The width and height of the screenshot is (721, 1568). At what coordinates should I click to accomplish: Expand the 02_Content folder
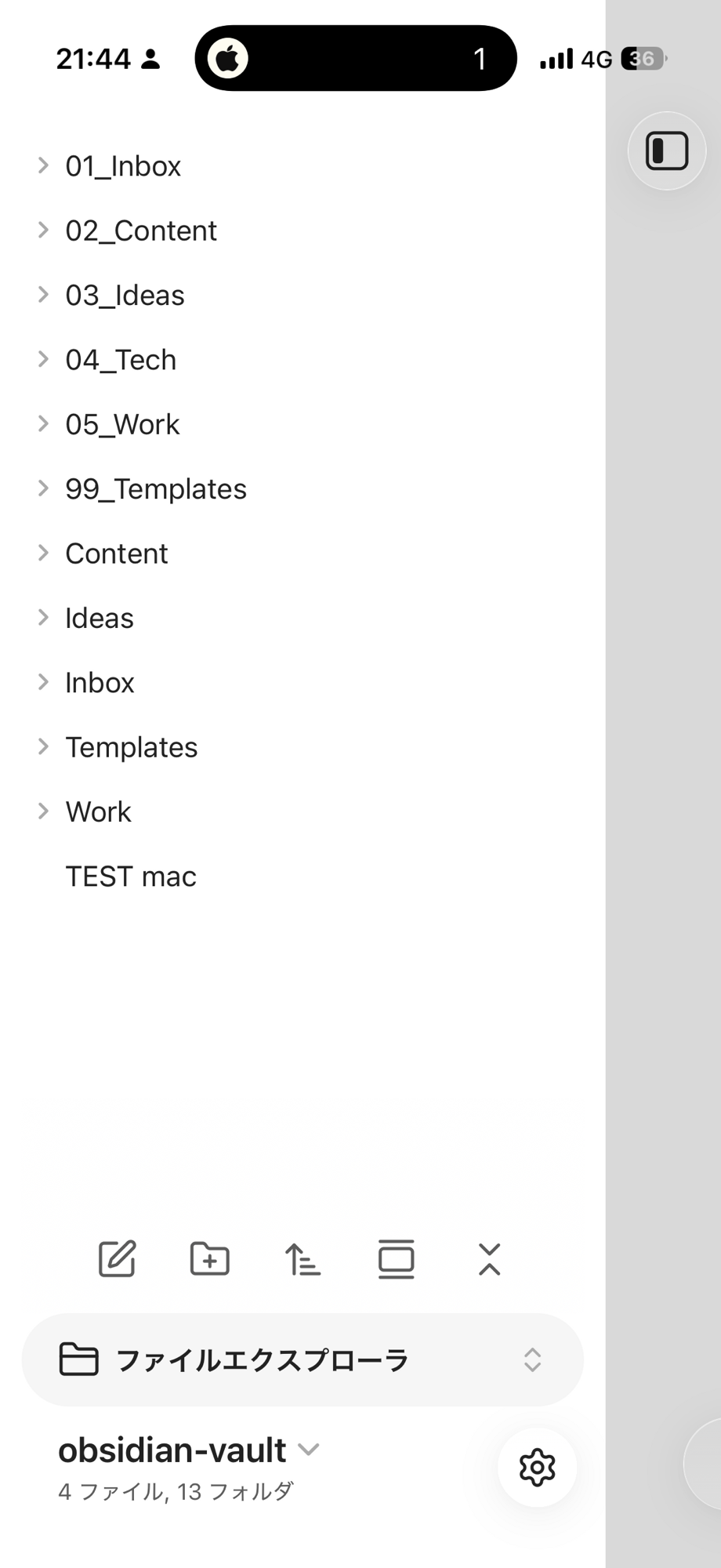[x=141, y=230]
